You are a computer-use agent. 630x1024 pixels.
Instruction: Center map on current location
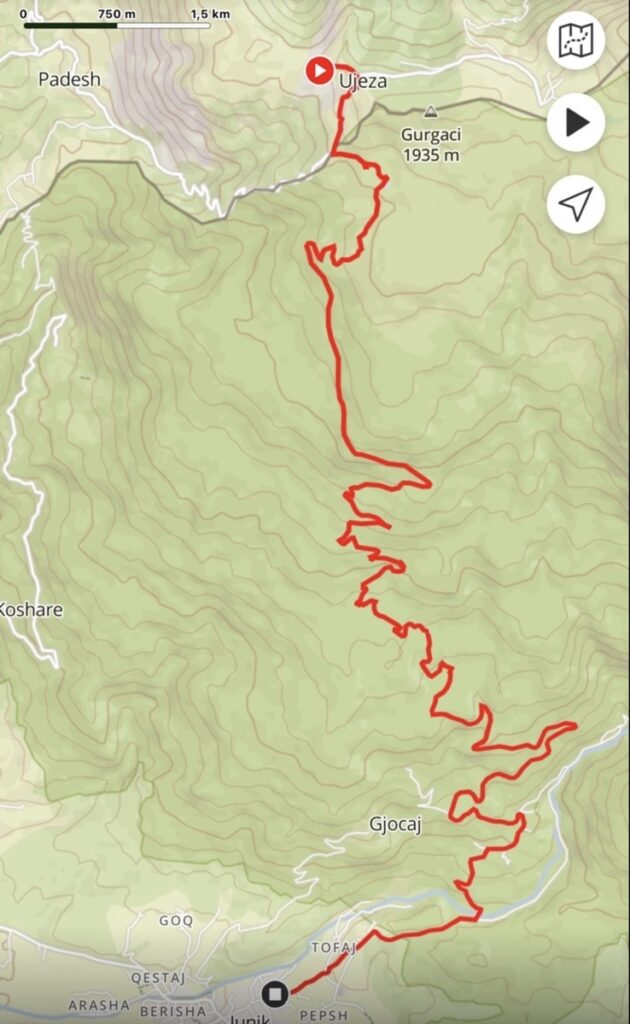pos(576,204)
